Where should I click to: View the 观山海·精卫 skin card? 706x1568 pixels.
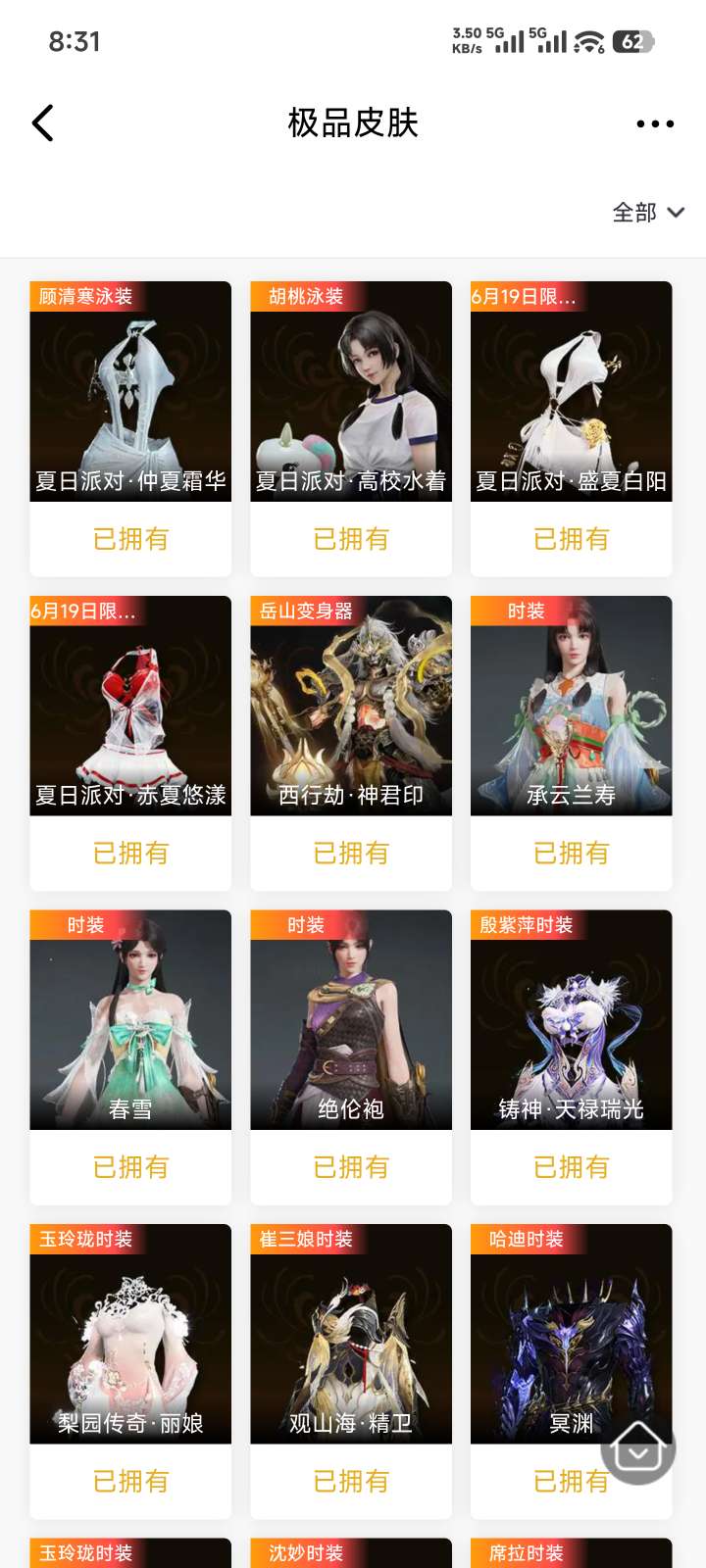pos(351,1371)
